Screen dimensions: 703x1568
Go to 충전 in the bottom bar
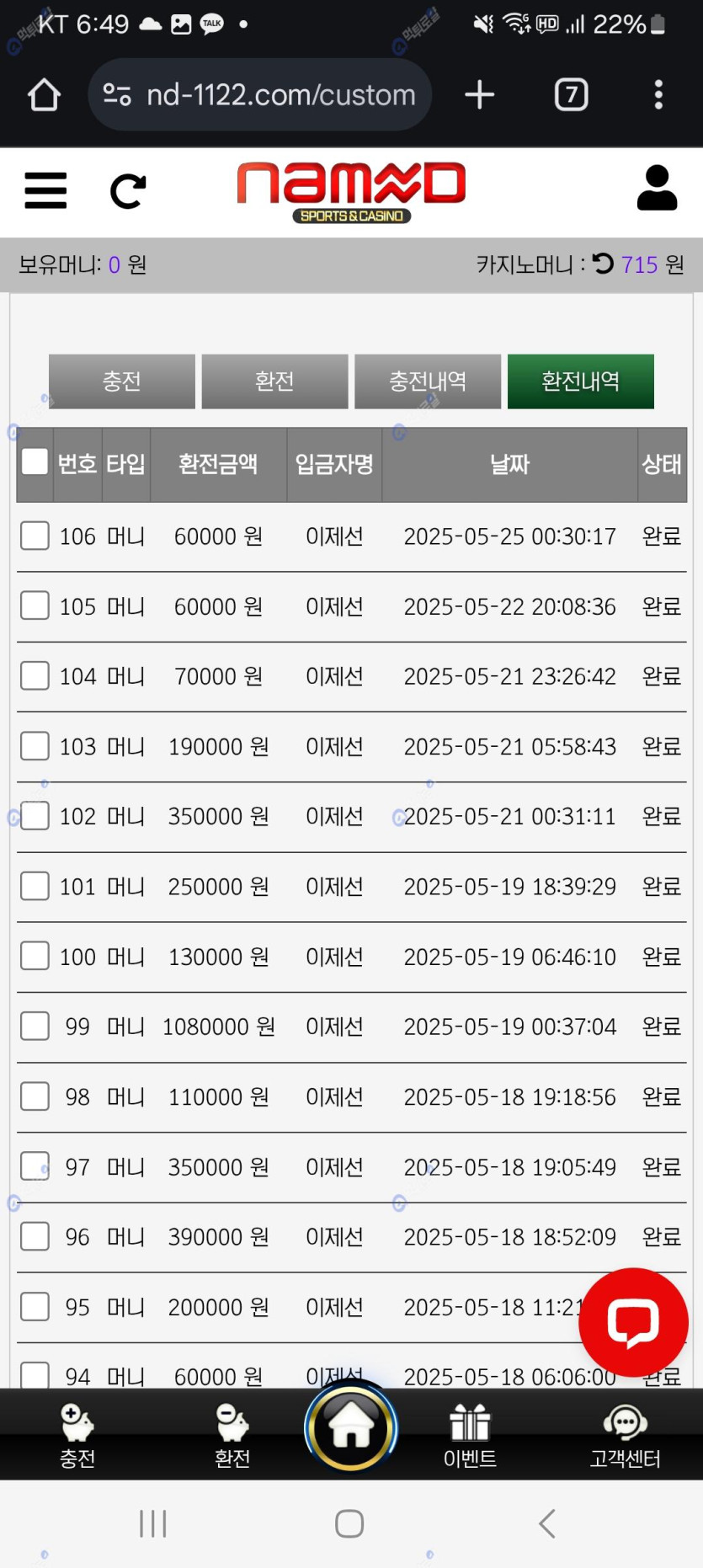pos(77,1437)
